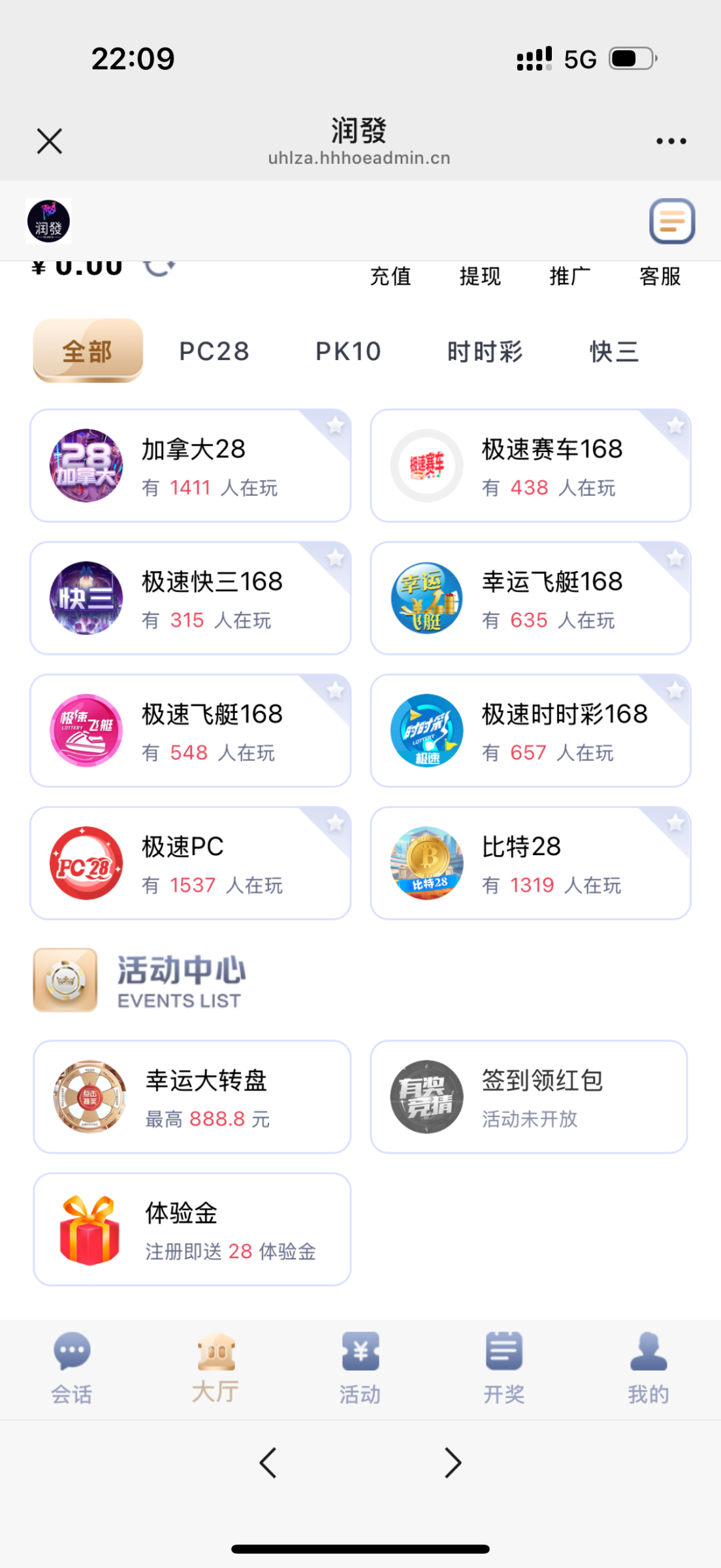721x1568 pixels.
Task: Enter the 极速赛车168 game
Action: pyautogui.click(x=530, y=466)
